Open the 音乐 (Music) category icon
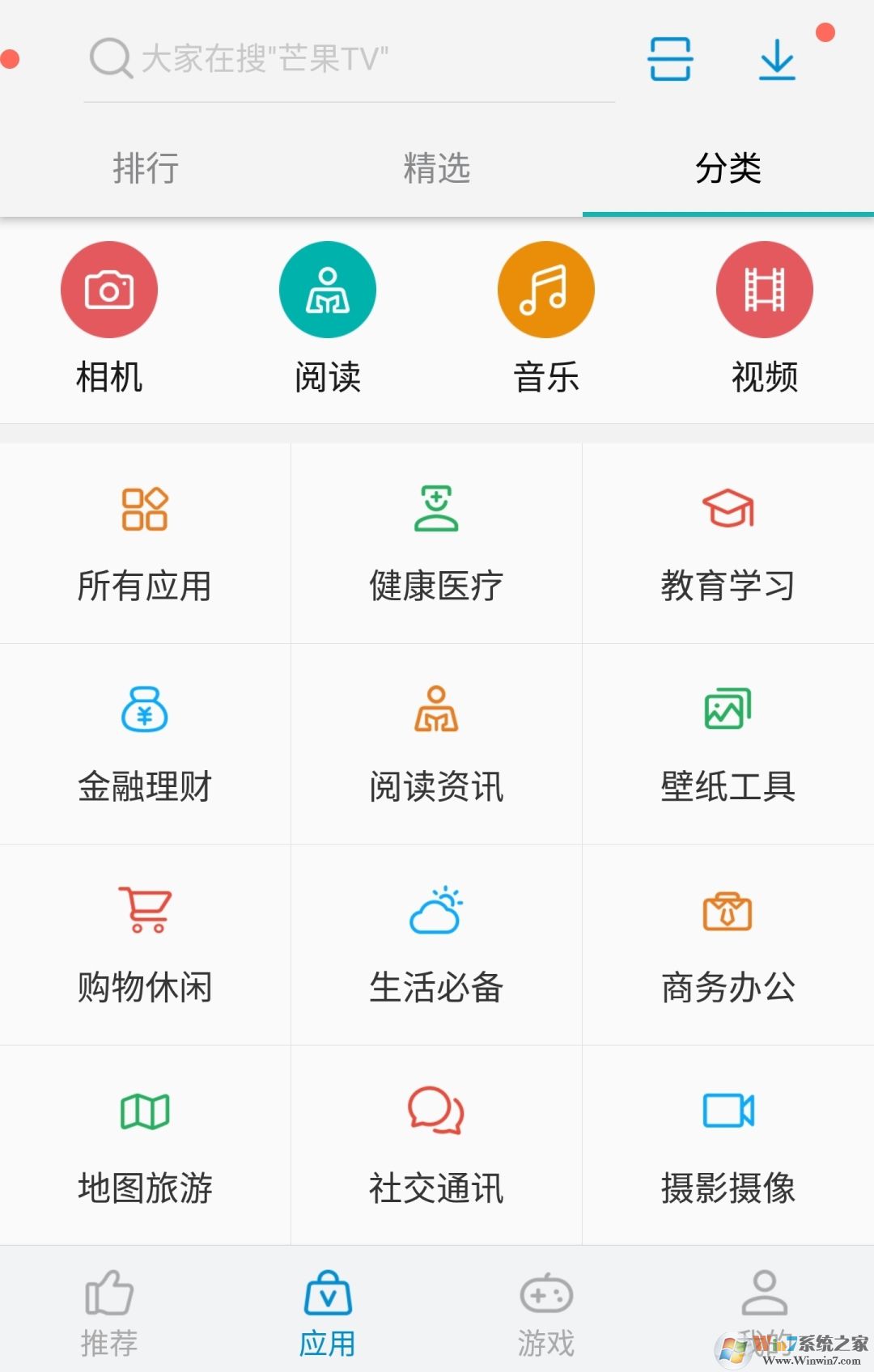 (x=545, y=289)
